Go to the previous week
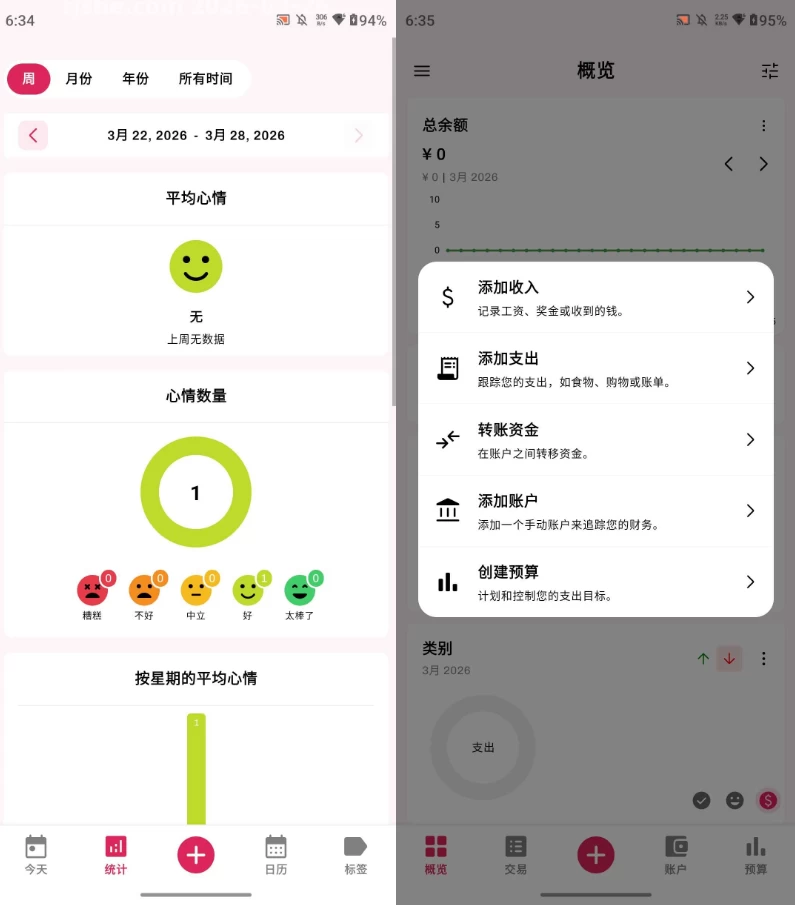The image size is (795, 905). click(x=33, y=135)
